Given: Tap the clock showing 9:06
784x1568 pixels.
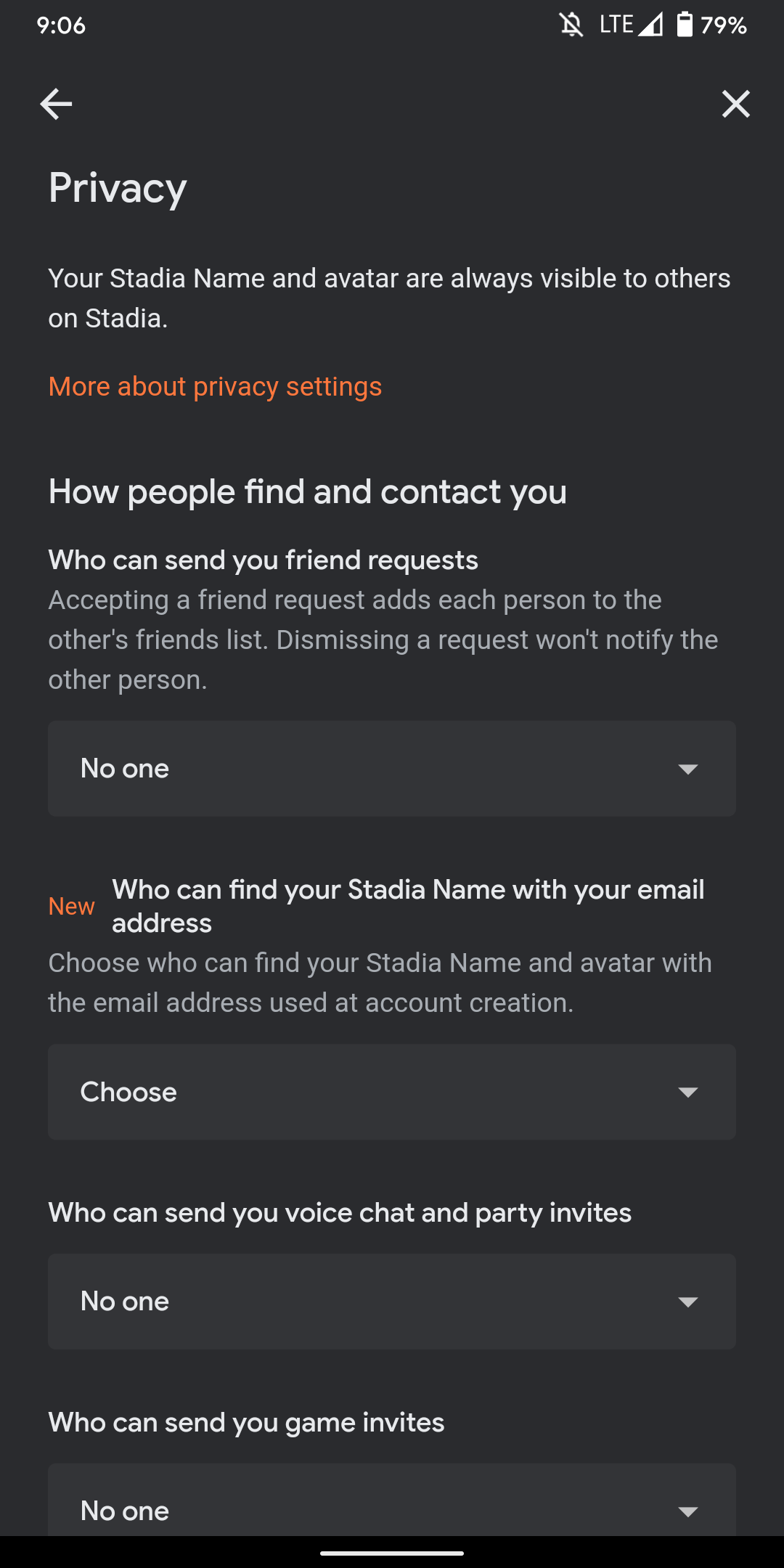Looking at the screenshot, I should pos(61,25).
